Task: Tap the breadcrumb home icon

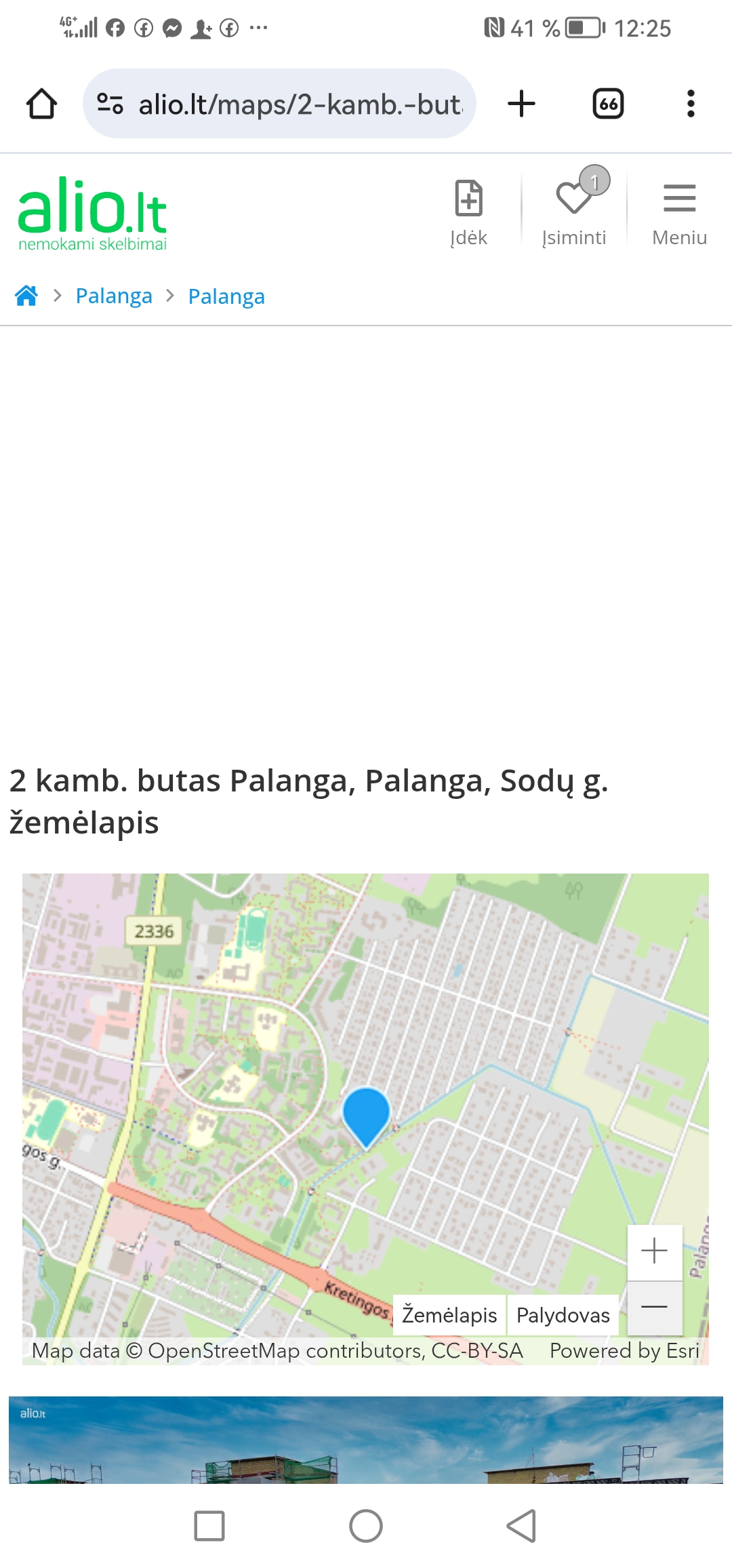Action: (x=26, y=296)
